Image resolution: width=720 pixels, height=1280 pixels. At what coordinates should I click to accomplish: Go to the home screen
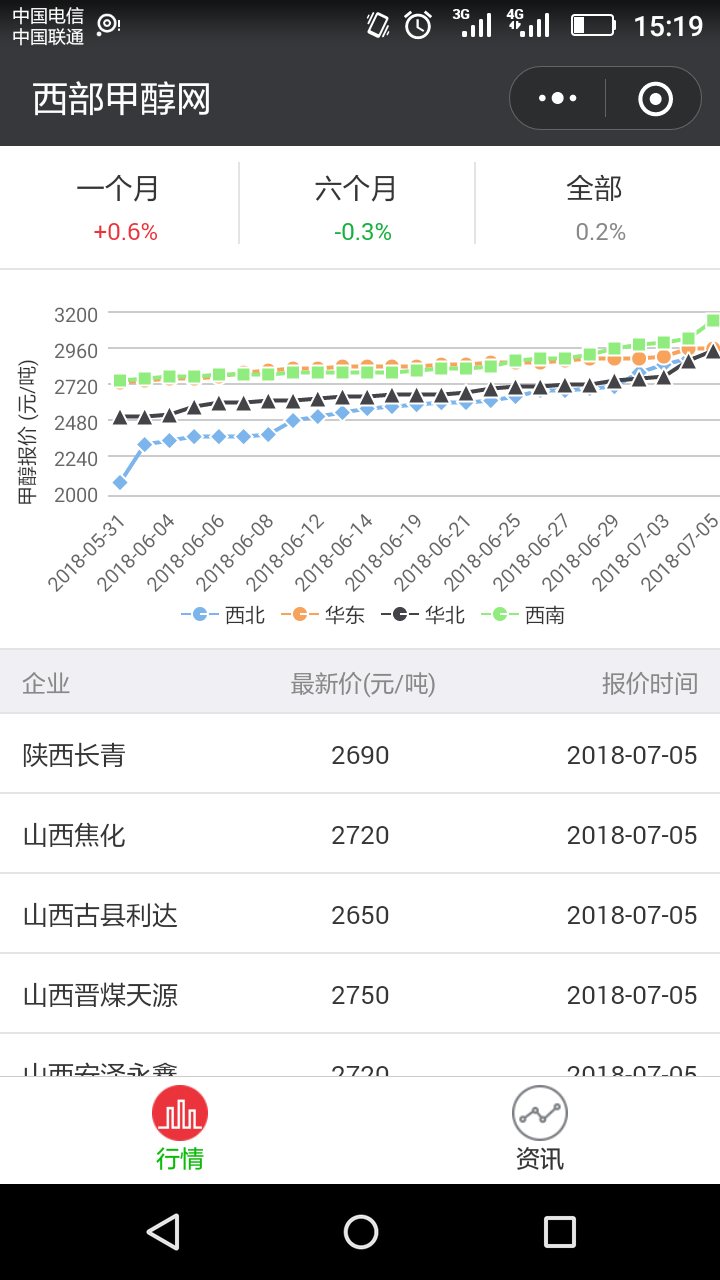coord(360,1232)
